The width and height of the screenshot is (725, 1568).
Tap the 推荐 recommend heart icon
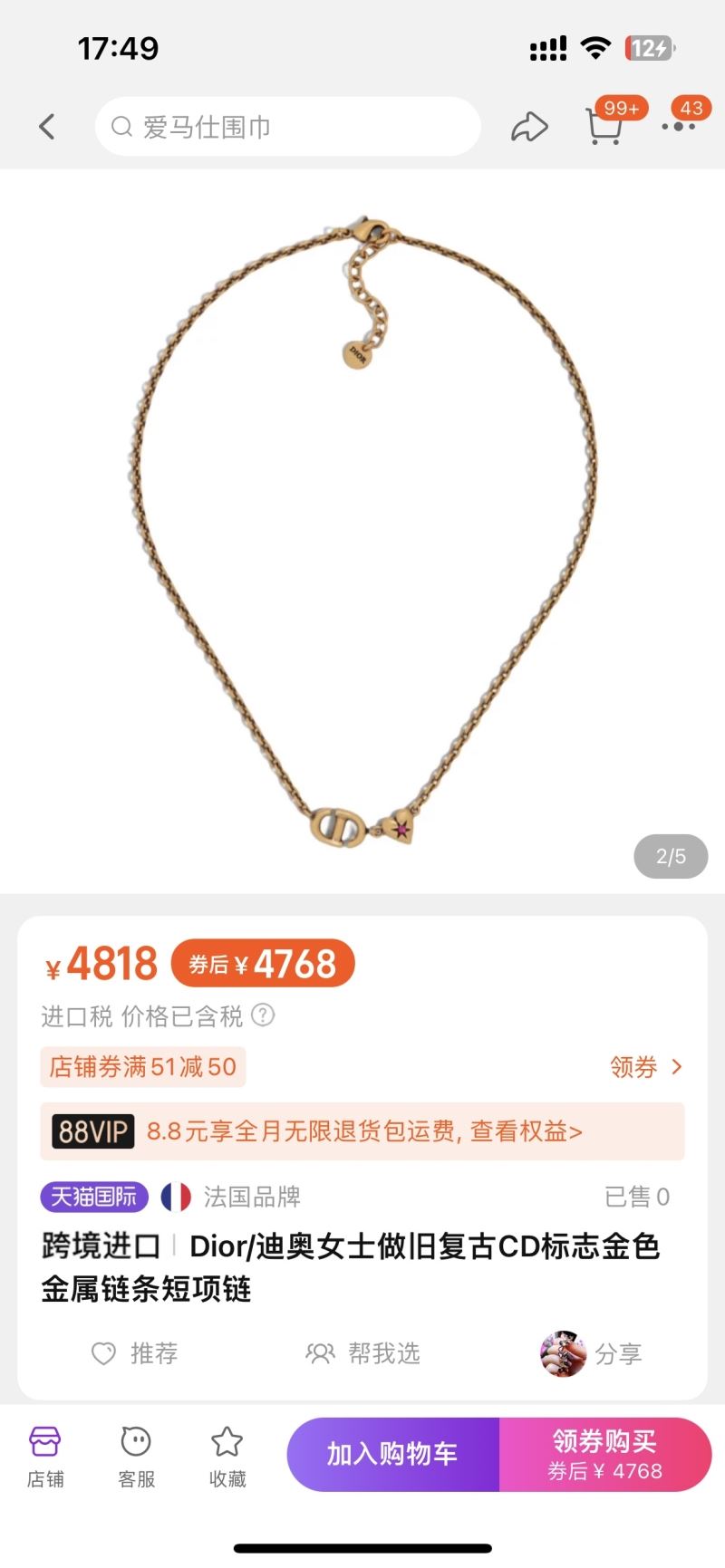coord(134,1353)
